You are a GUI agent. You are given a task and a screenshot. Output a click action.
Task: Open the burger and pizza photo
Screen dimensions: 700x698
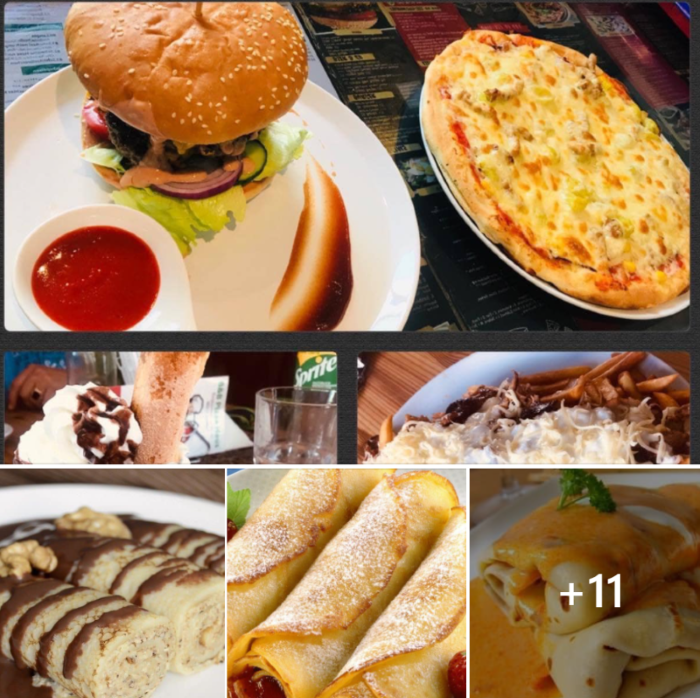coord(347,167)
